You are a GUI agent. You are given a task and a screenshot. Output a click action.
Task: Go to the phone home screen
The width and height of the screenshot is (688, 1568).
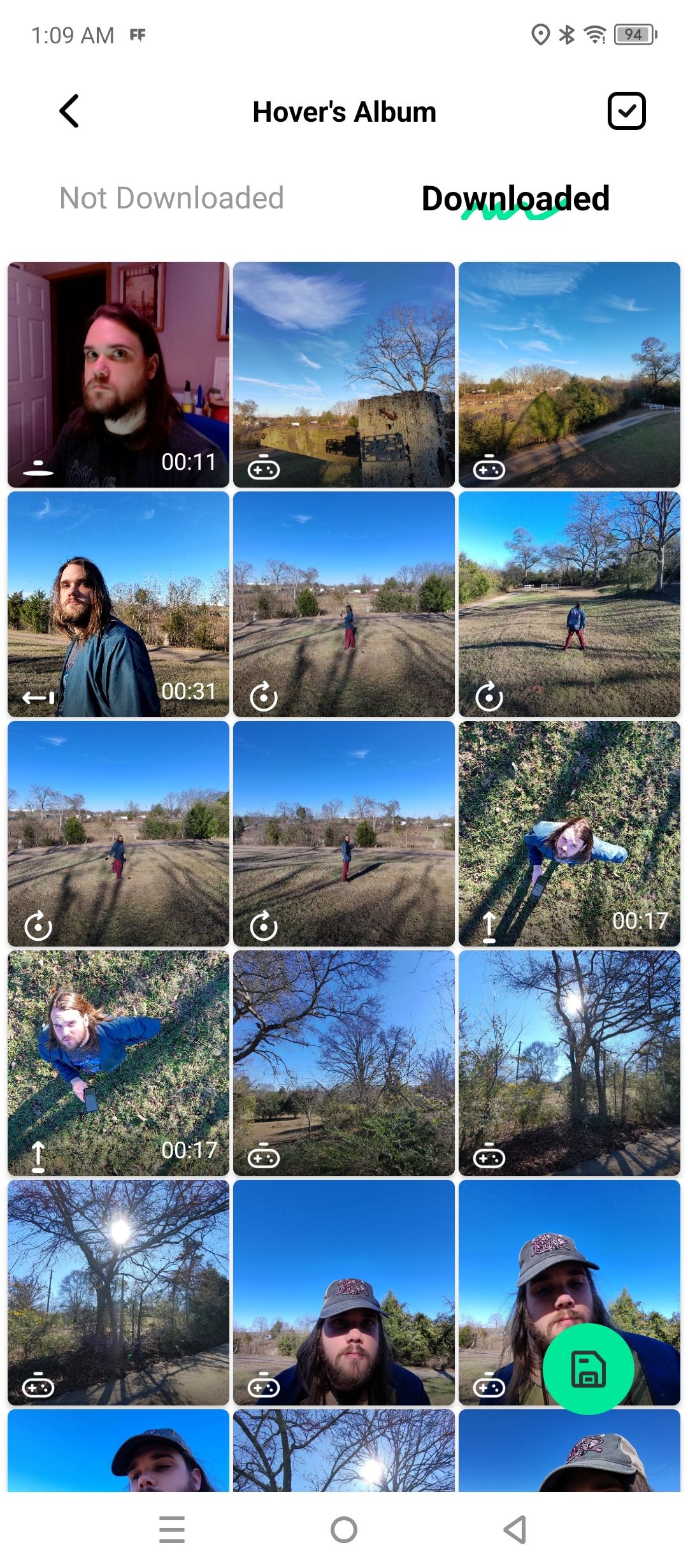pos(344,1530)
